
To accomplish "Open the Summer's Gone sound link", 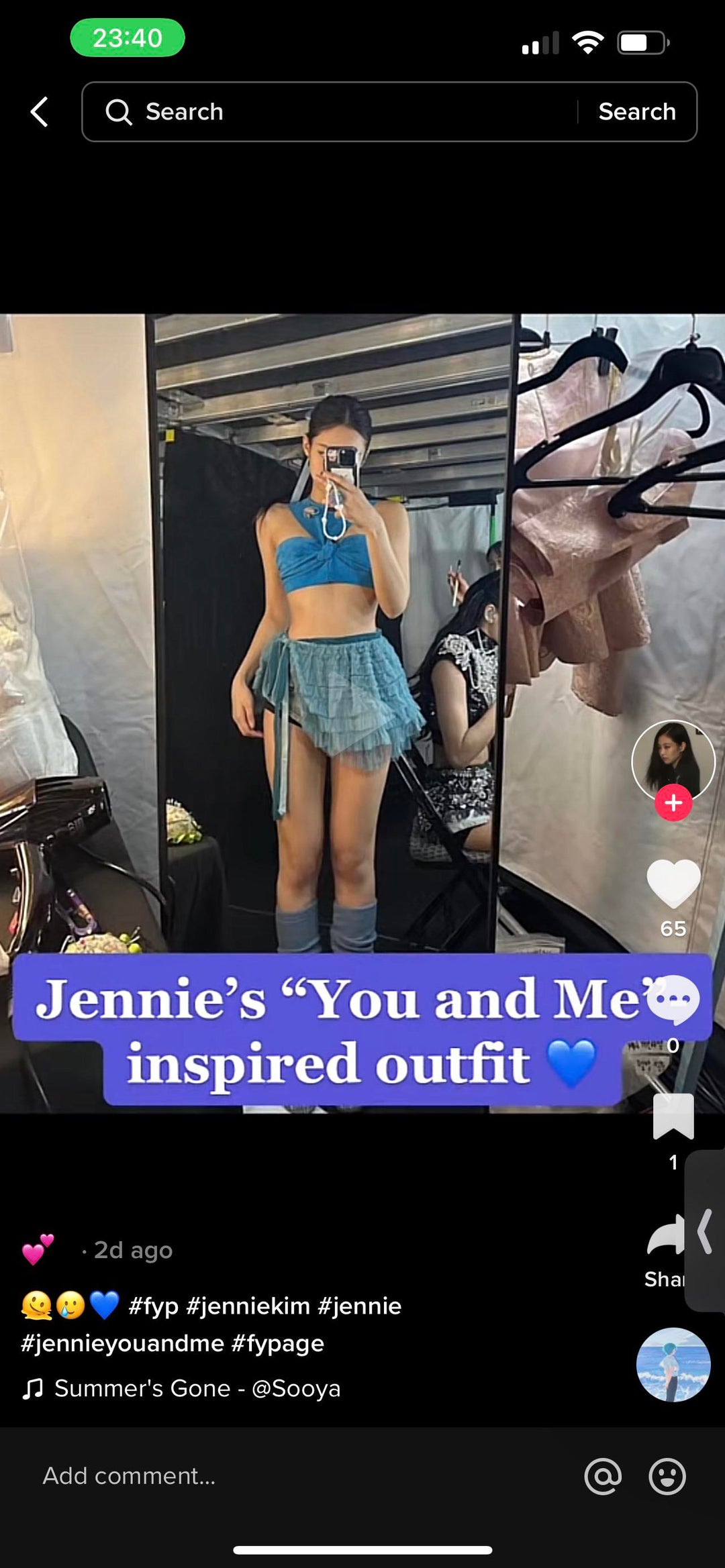I will pyautogui.click(x=196, y=1388).
